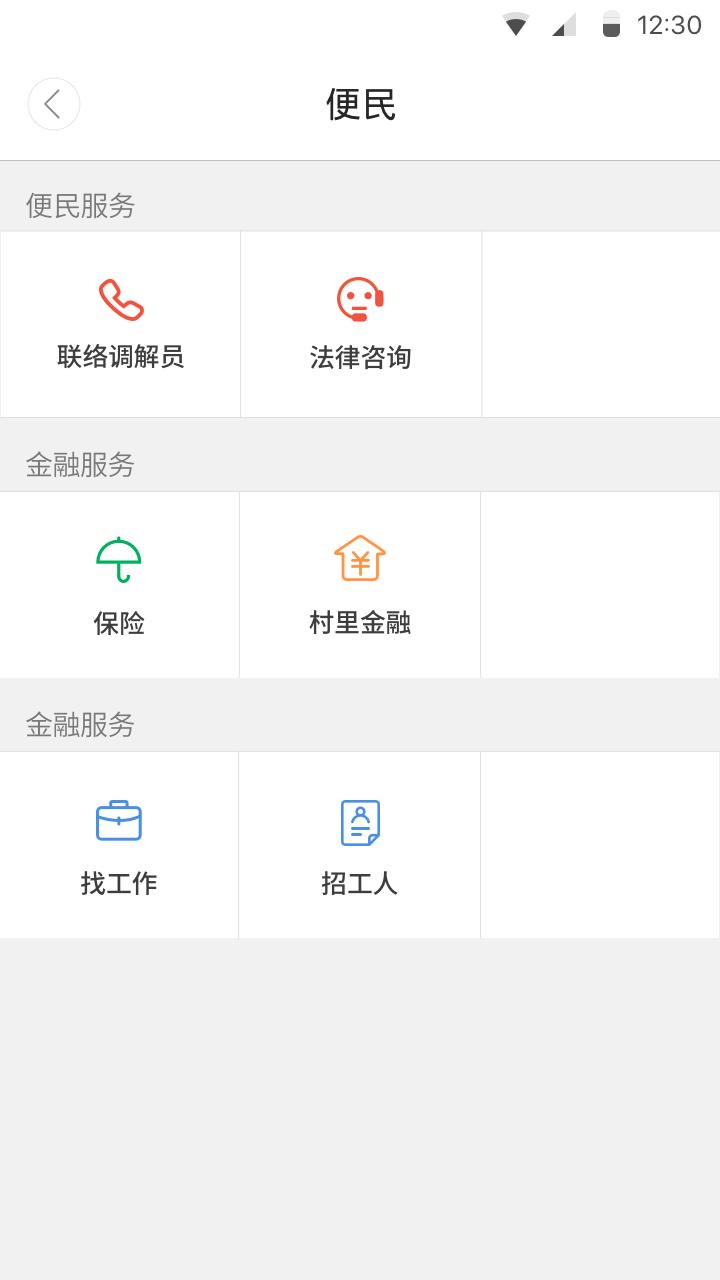Open the 村里金融 finance service
Screen dimensions: 720x1280
[359, 585]
